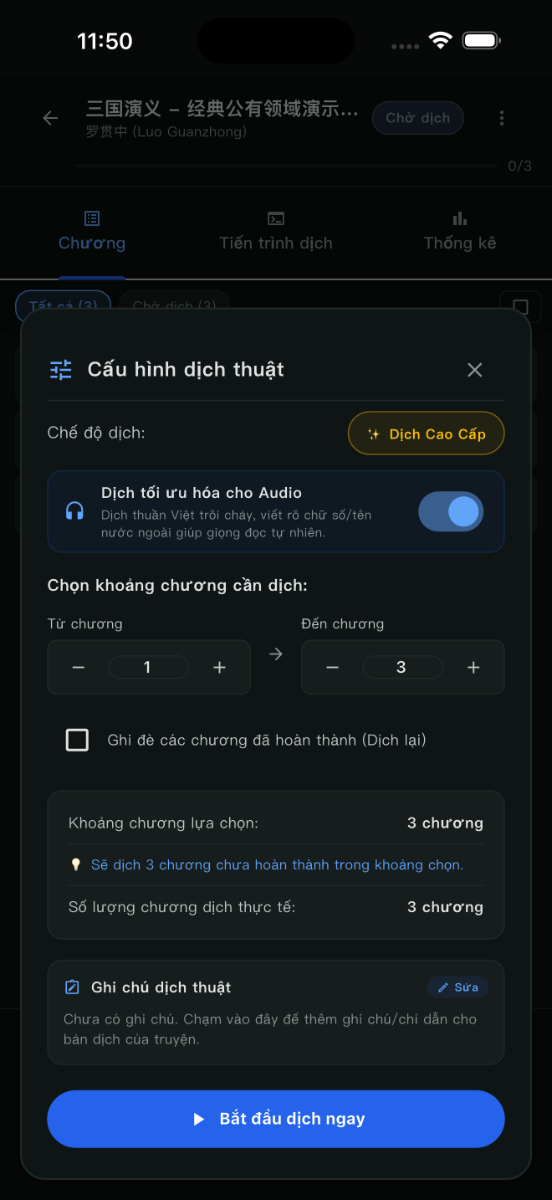This screenshot has height=1200, width=552.
Task: Check Ghi đè các chương đã hoàn thành
Action: click(77, 740)
